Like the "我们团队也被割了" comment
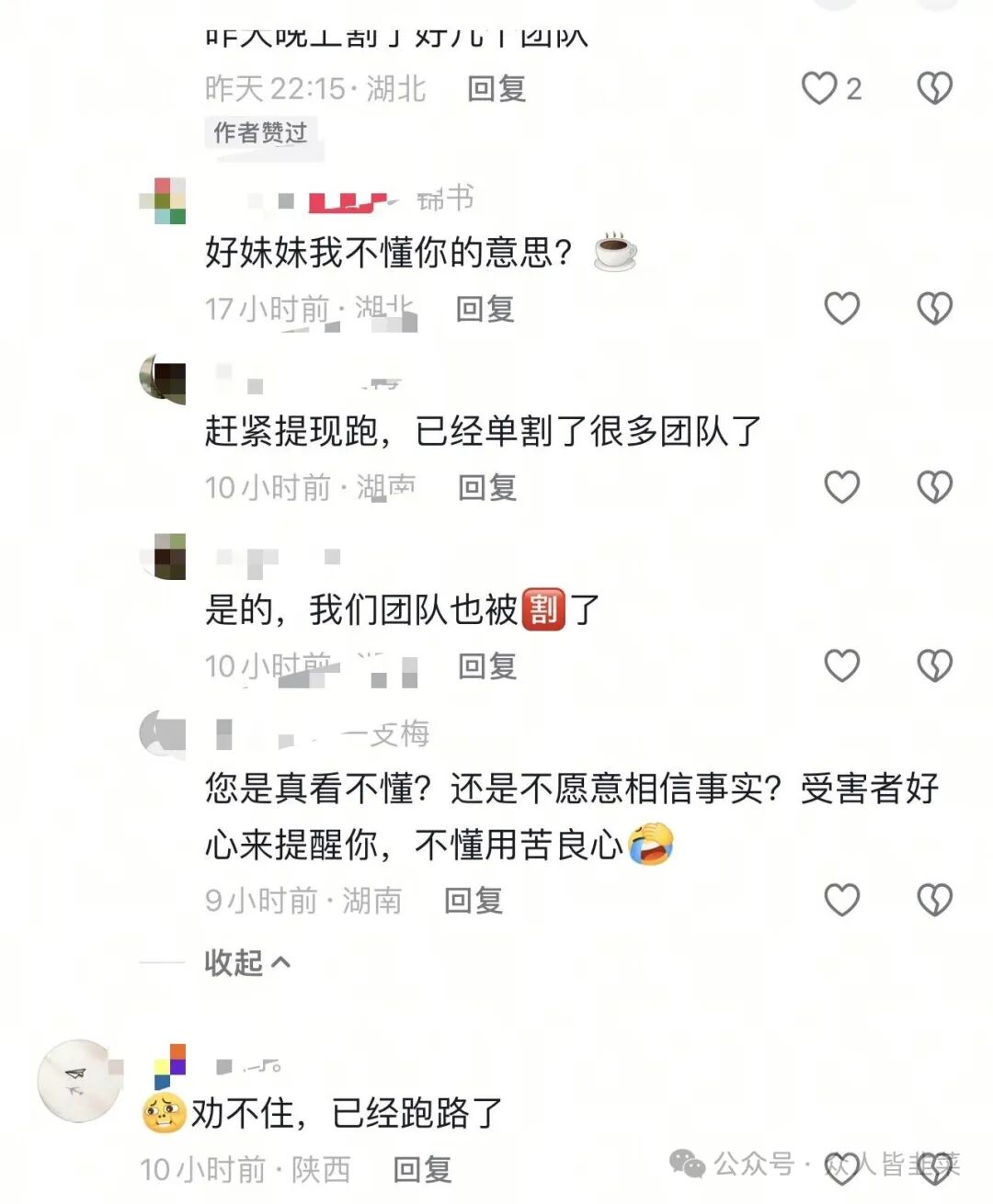993x1204 pixels. coord(841,665)
